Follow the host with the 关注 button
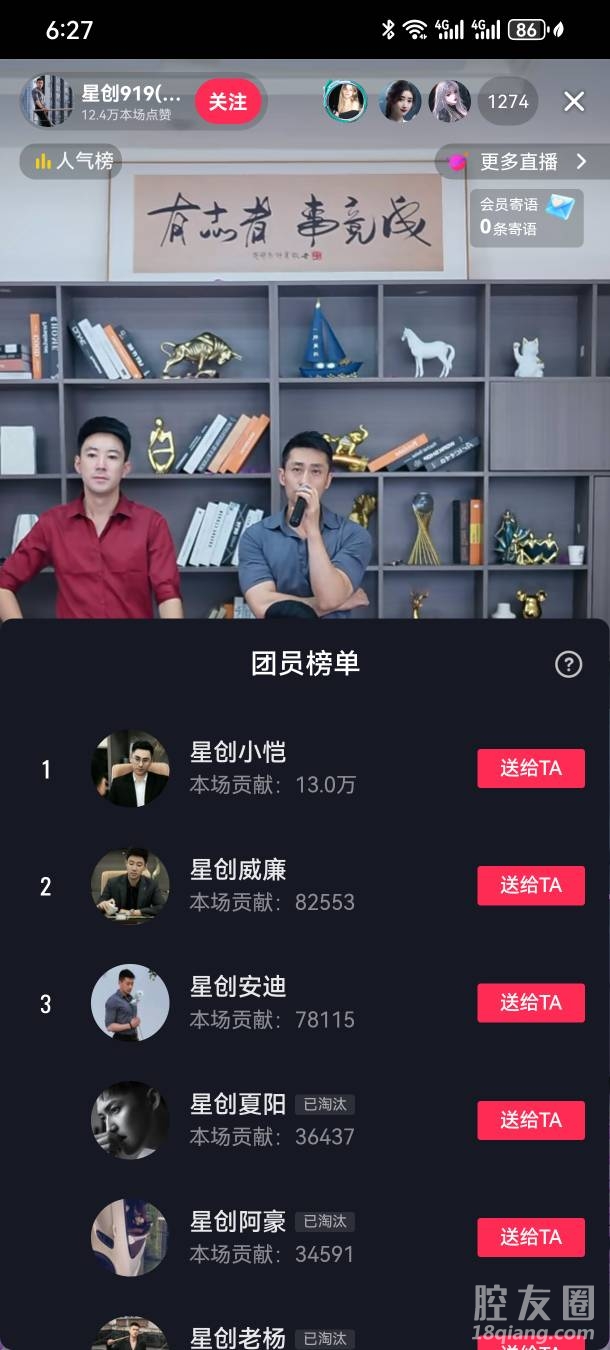610x1350 pixels. pos(227,102)
